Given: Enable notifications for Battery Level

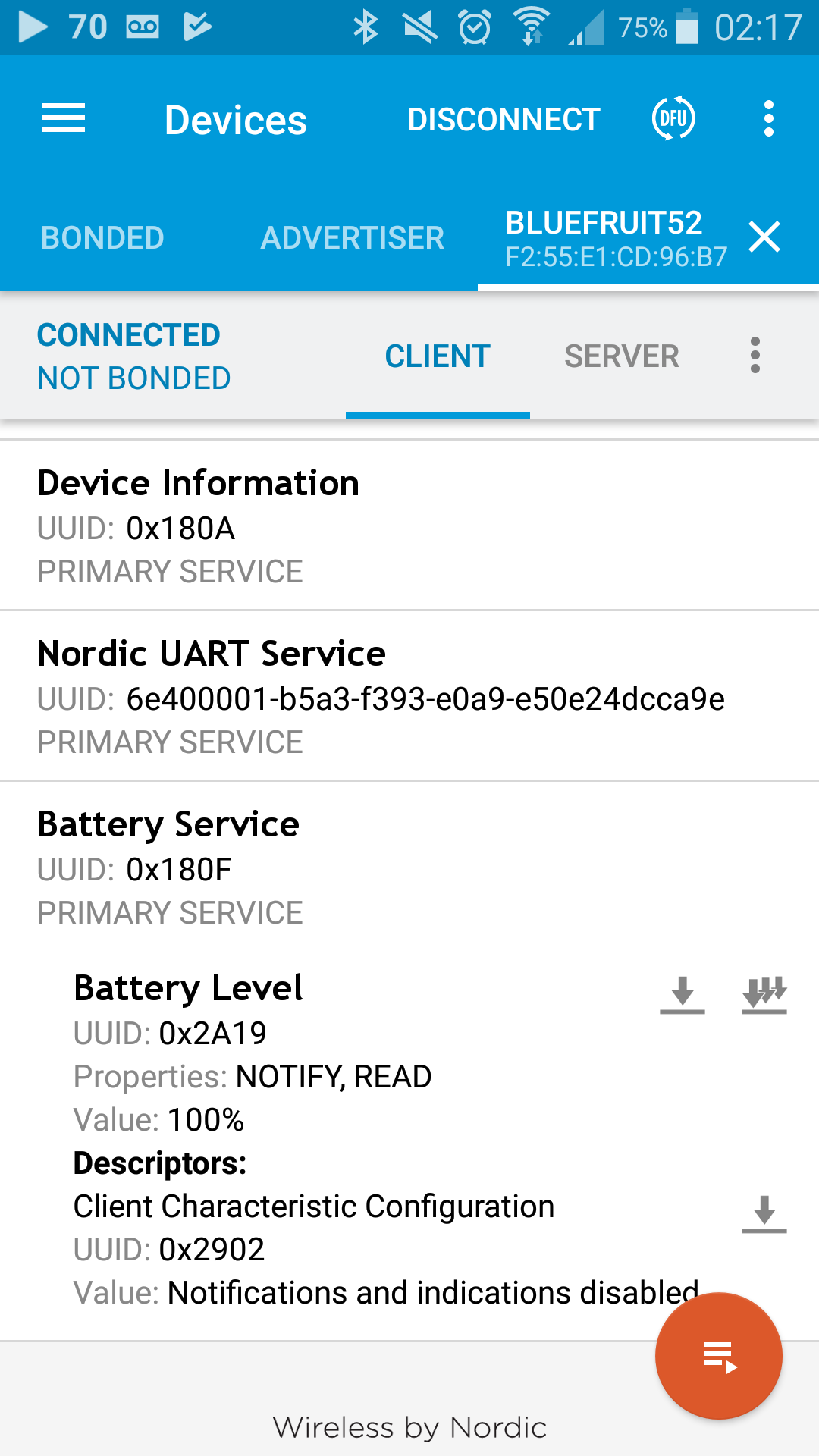Looking at the screenshot, I should click(764, 994).
